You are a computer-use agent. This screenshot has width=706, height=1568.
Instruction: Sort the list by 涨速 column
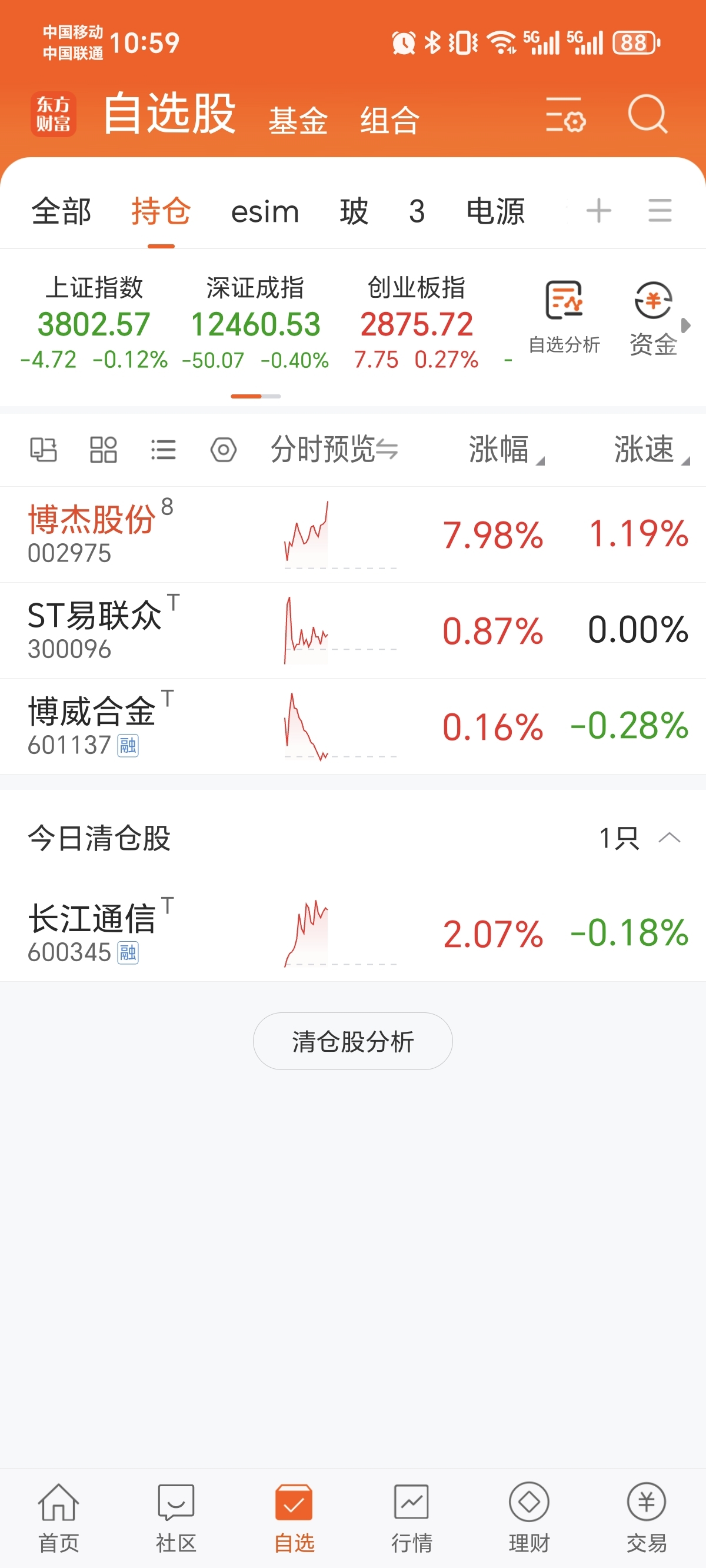click(x=652, y=450)
